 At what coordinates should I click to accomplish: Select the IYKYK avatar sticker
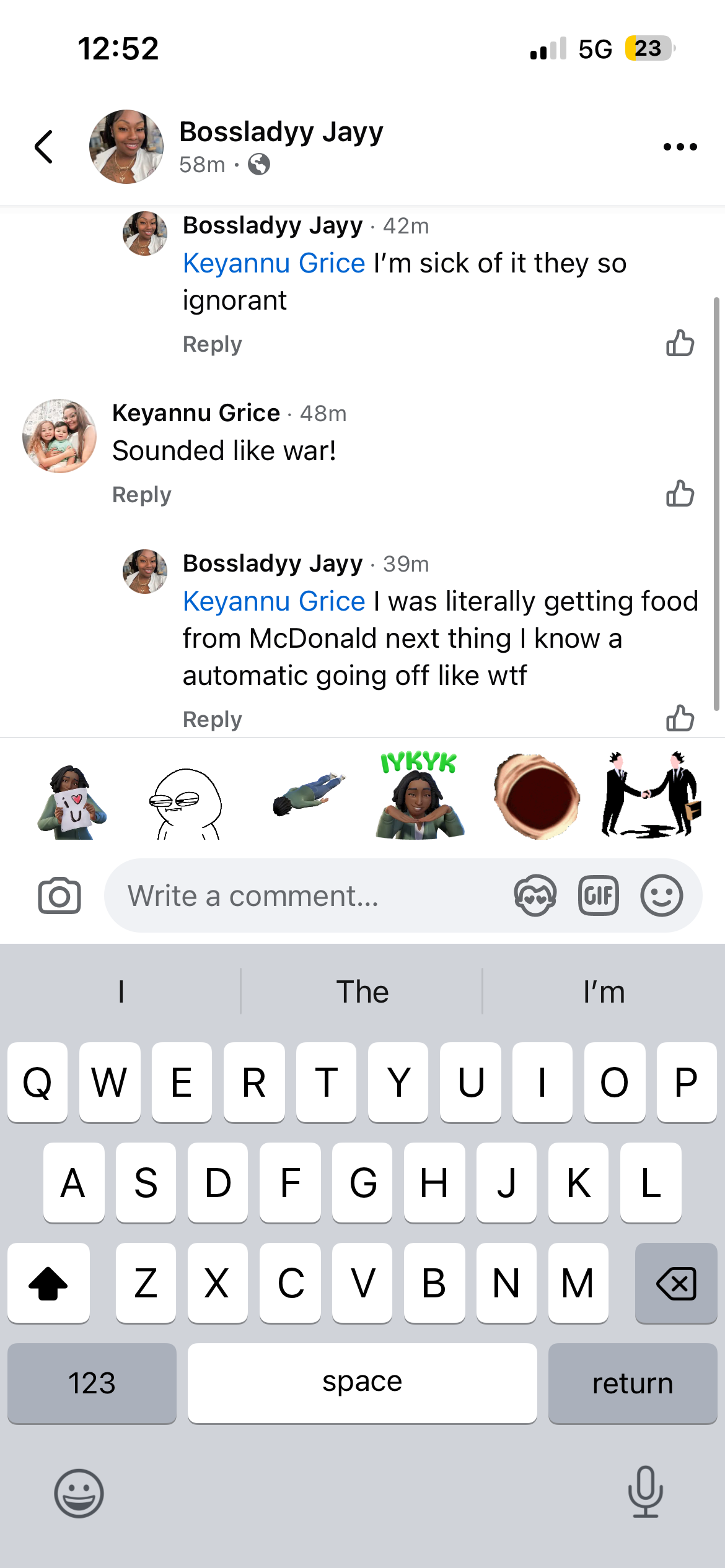(x=420, y=796)
